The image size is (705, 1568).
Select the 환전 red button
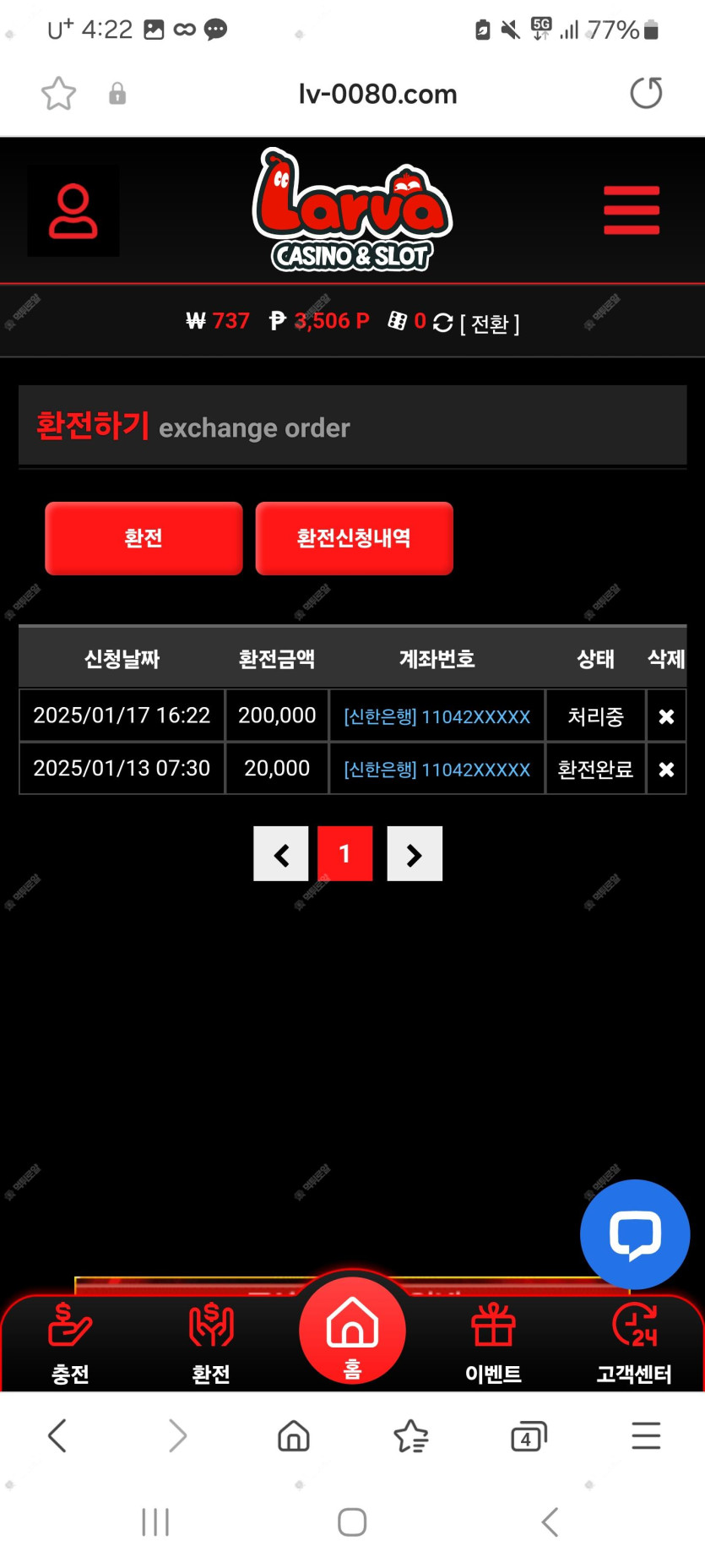click(144, 538)
